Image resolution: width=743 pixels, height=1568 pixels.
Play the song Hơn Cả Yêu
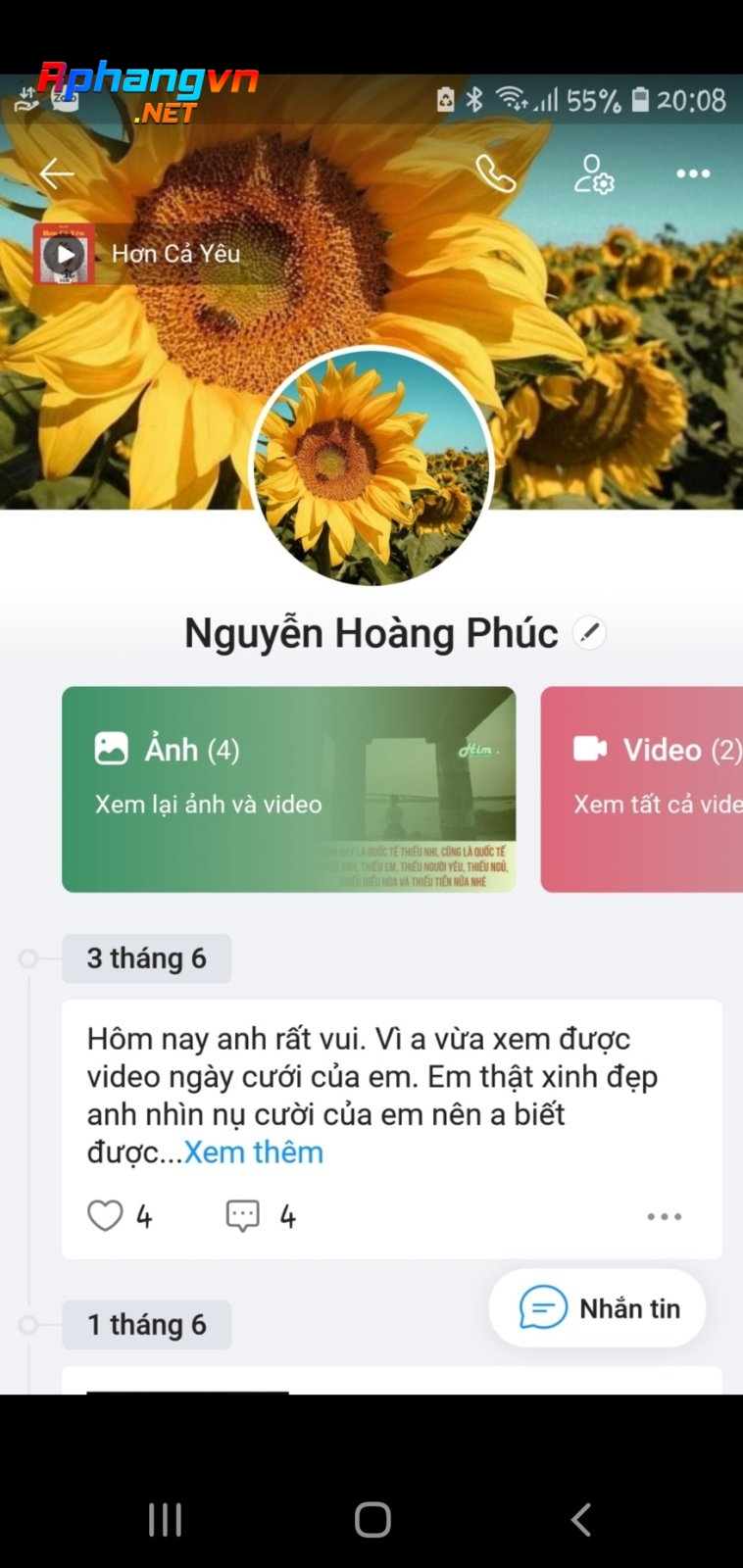(x=65, y=254)
